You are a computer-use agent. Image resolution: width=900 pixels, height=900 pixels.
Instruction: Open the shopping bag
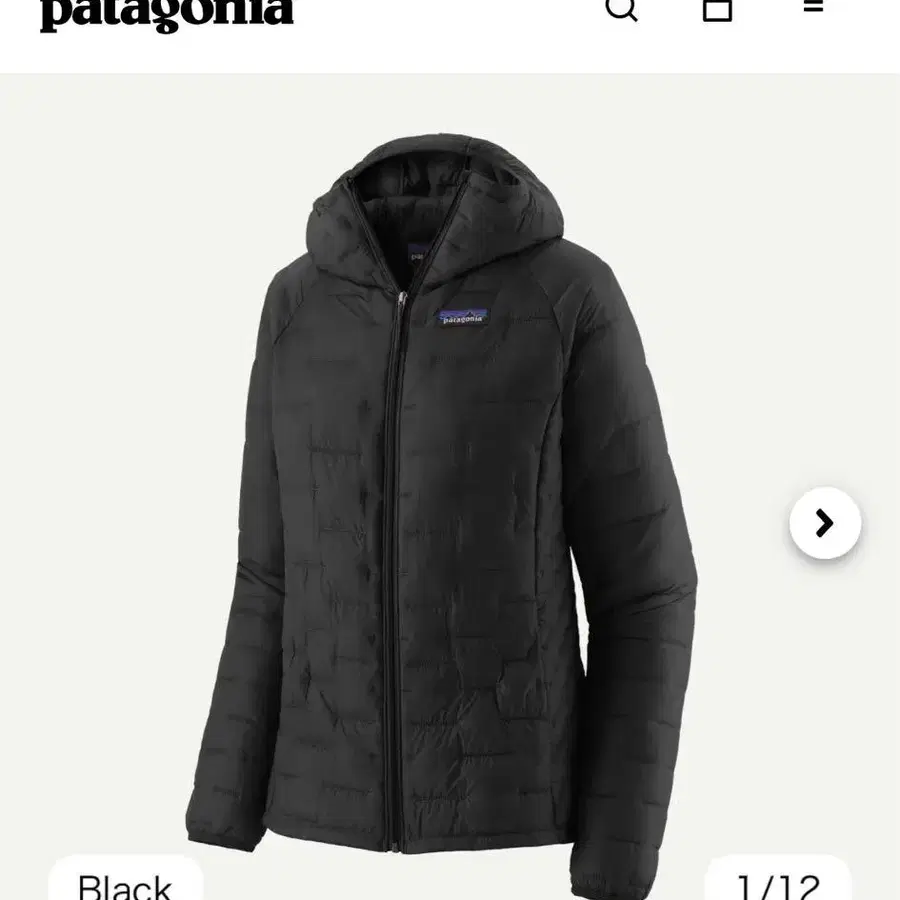(717, 9)
